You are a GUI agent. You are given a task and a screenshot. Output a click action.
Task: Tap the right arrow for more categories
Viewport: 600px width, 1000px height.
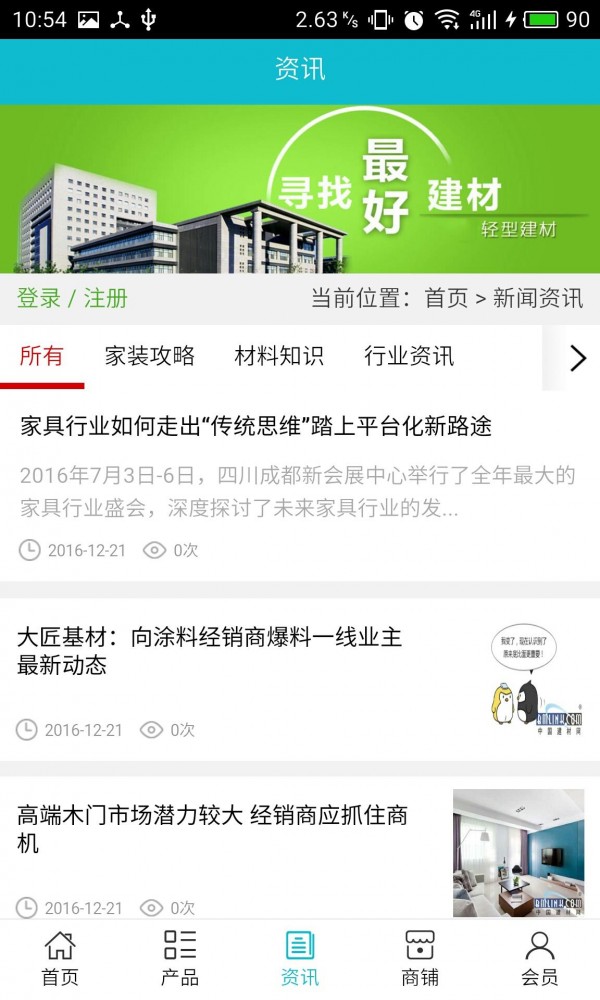tap(577, 358)
